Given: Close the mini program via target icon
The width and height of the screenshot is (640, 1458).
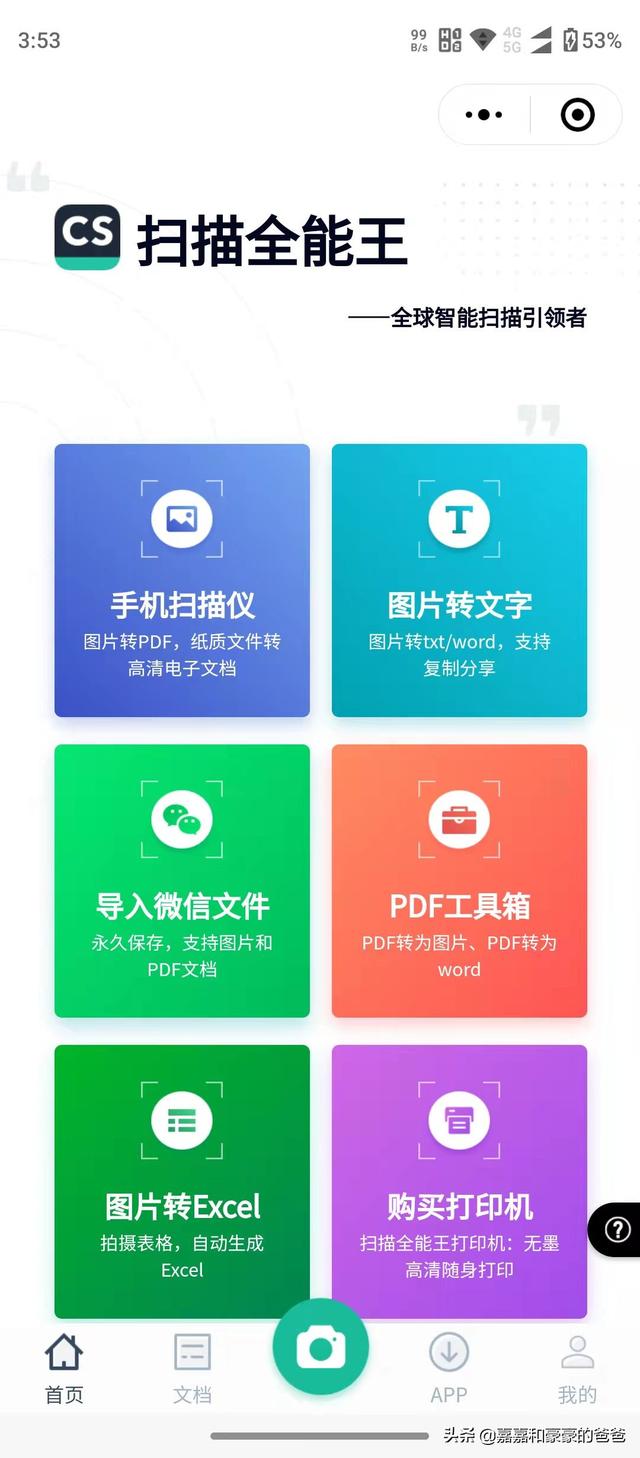Looking at the screenshot, I should click(x=577, y=115).
